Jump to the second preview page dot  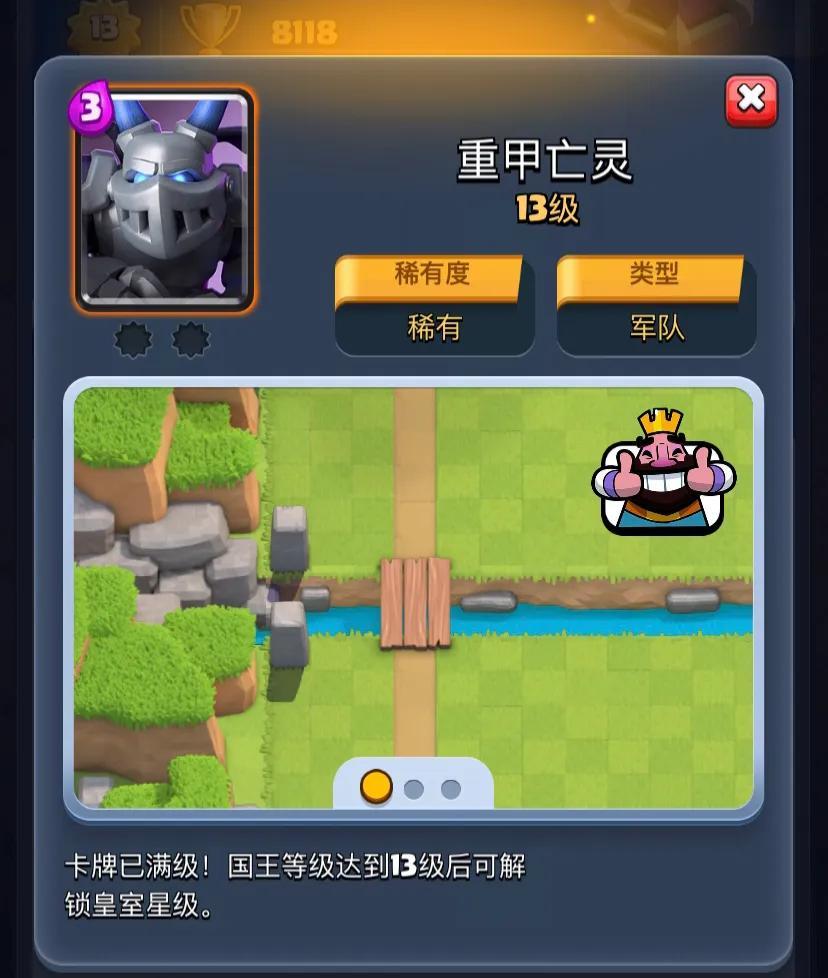coord(414,789)
